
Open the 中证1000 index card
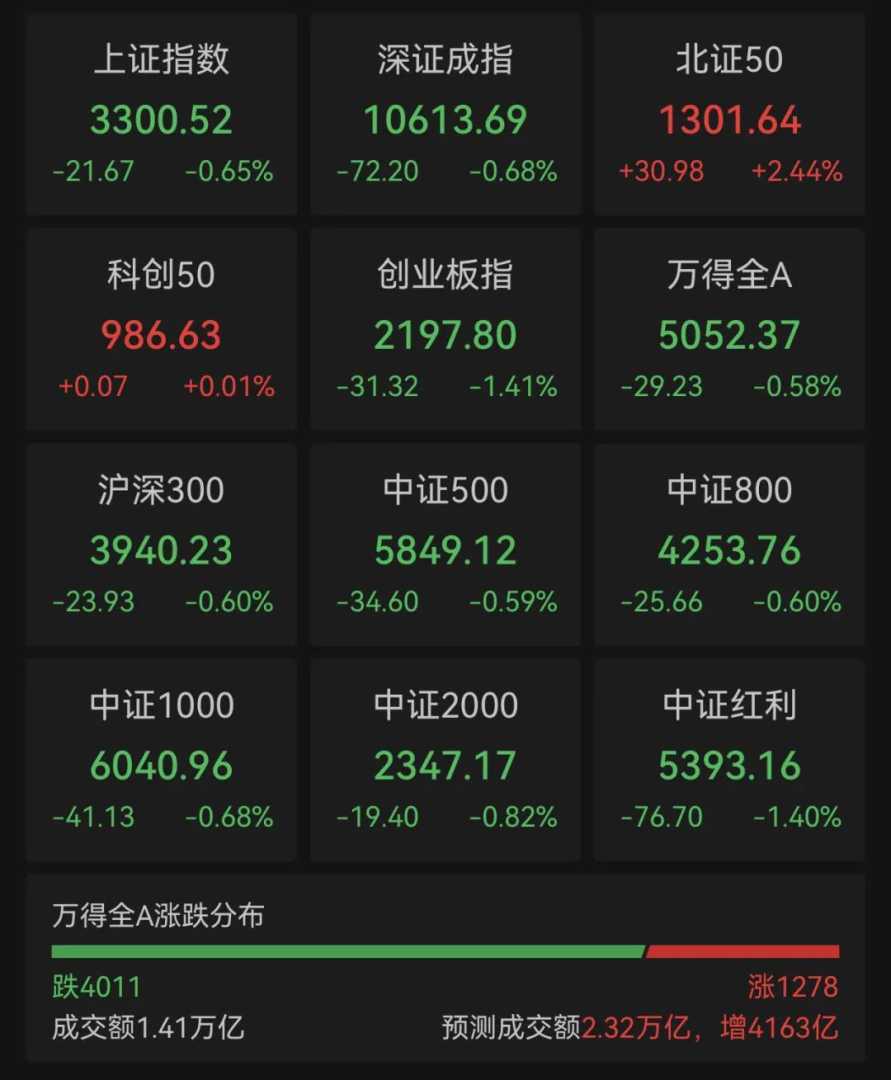(x=161, y=760)
